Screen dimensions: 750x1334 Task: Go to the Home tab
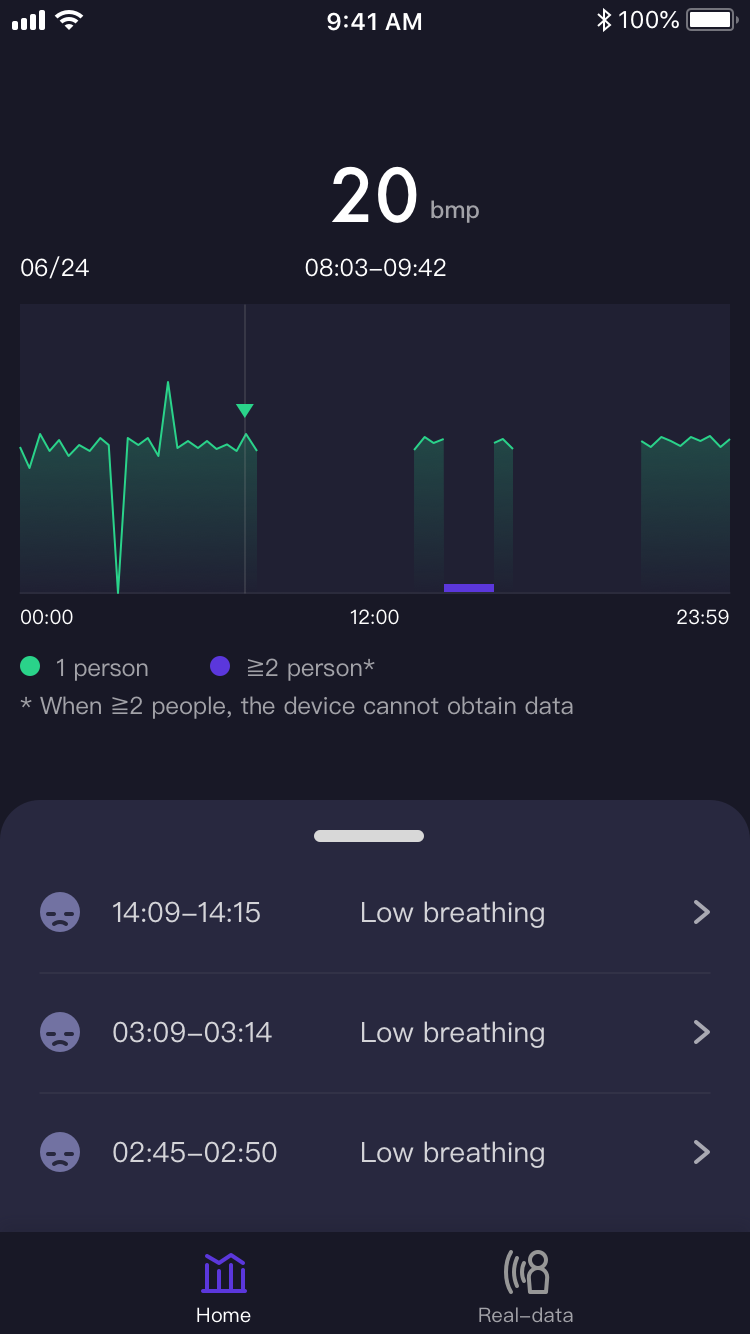[224, 1286]
